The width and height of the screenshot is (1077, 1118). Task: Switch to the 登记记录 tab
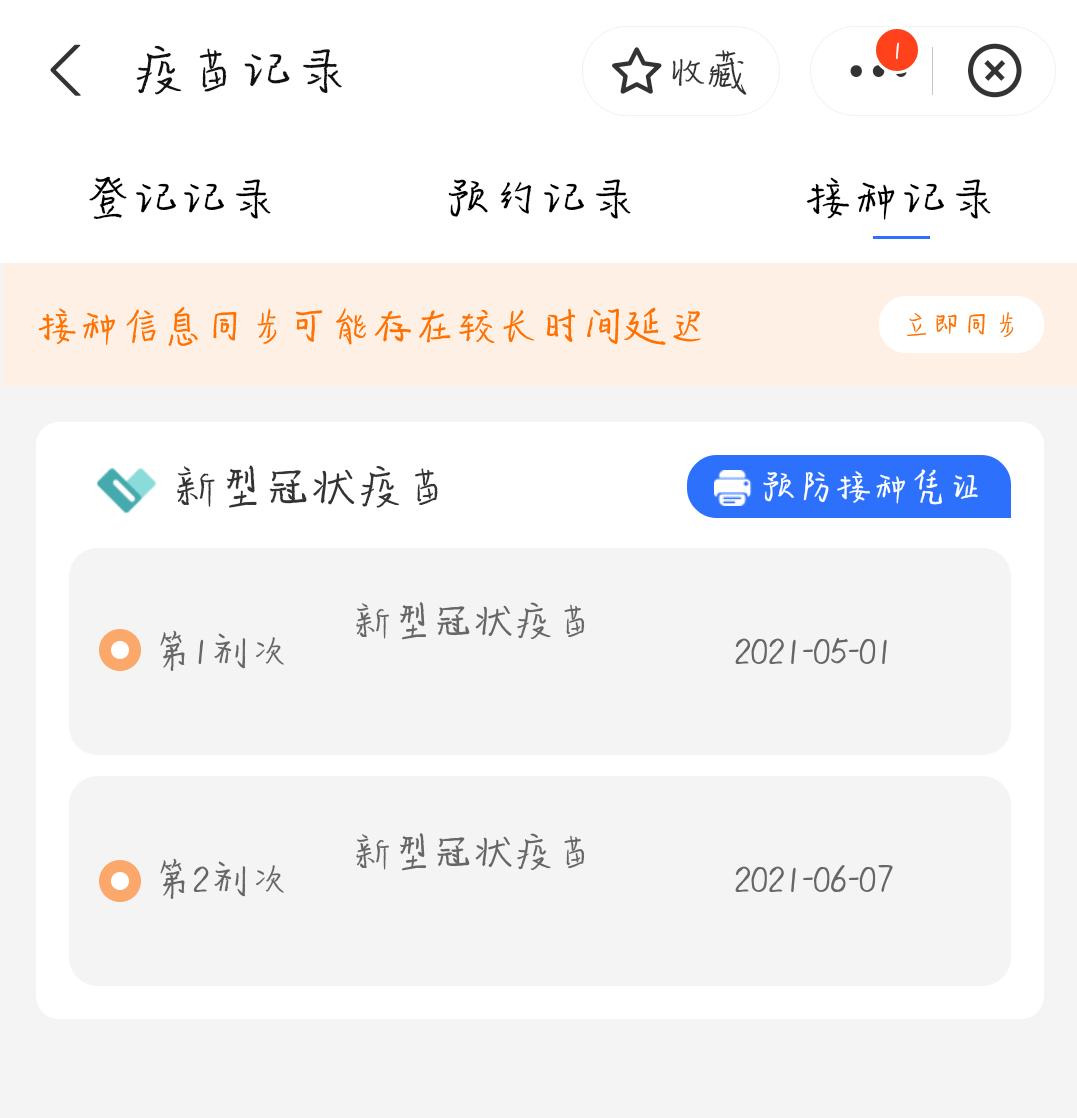[x=180, y=199]
